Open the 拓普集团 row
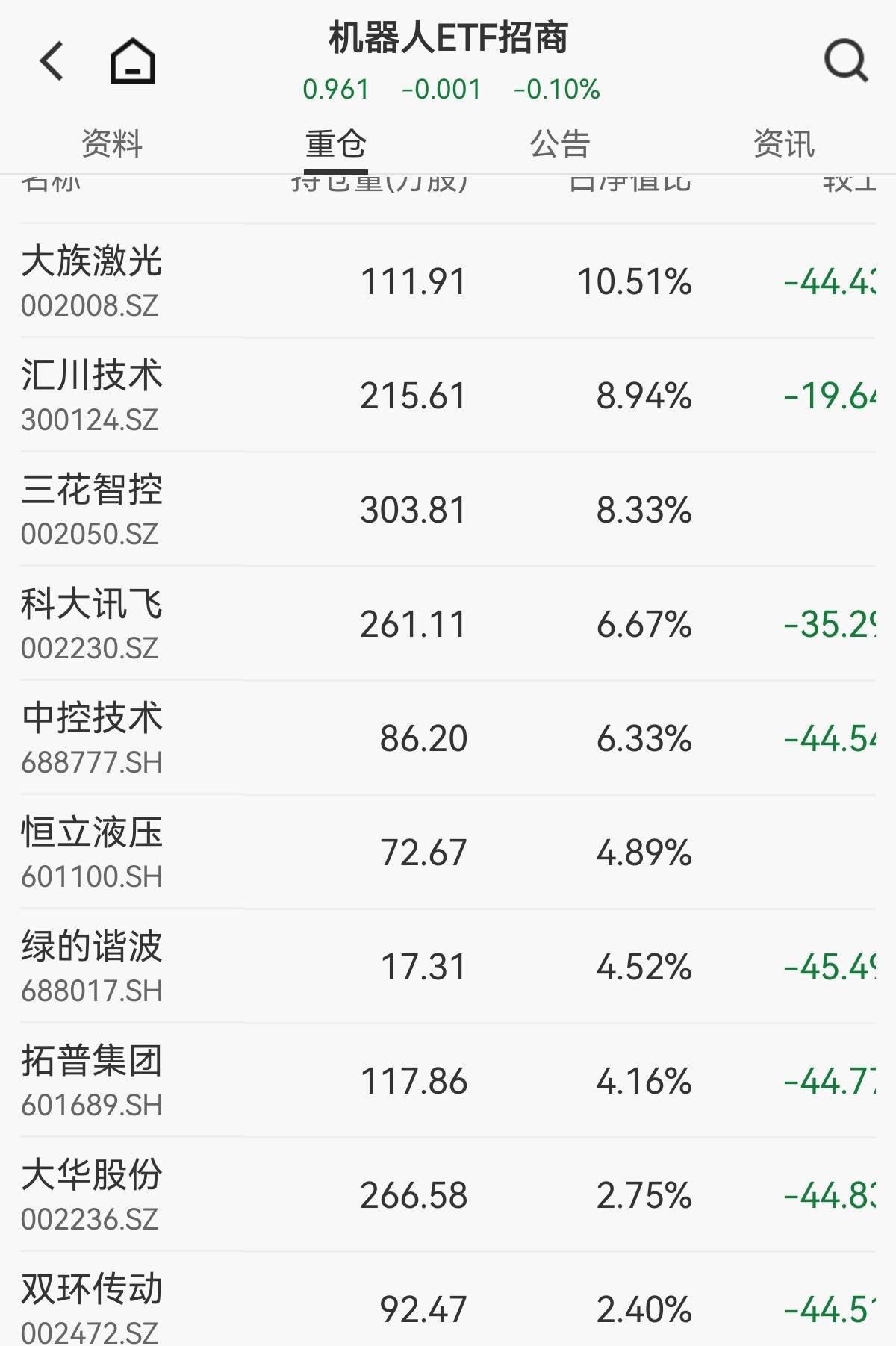Viewport: 896px width, 1346px height. [x=448, y=1081]
